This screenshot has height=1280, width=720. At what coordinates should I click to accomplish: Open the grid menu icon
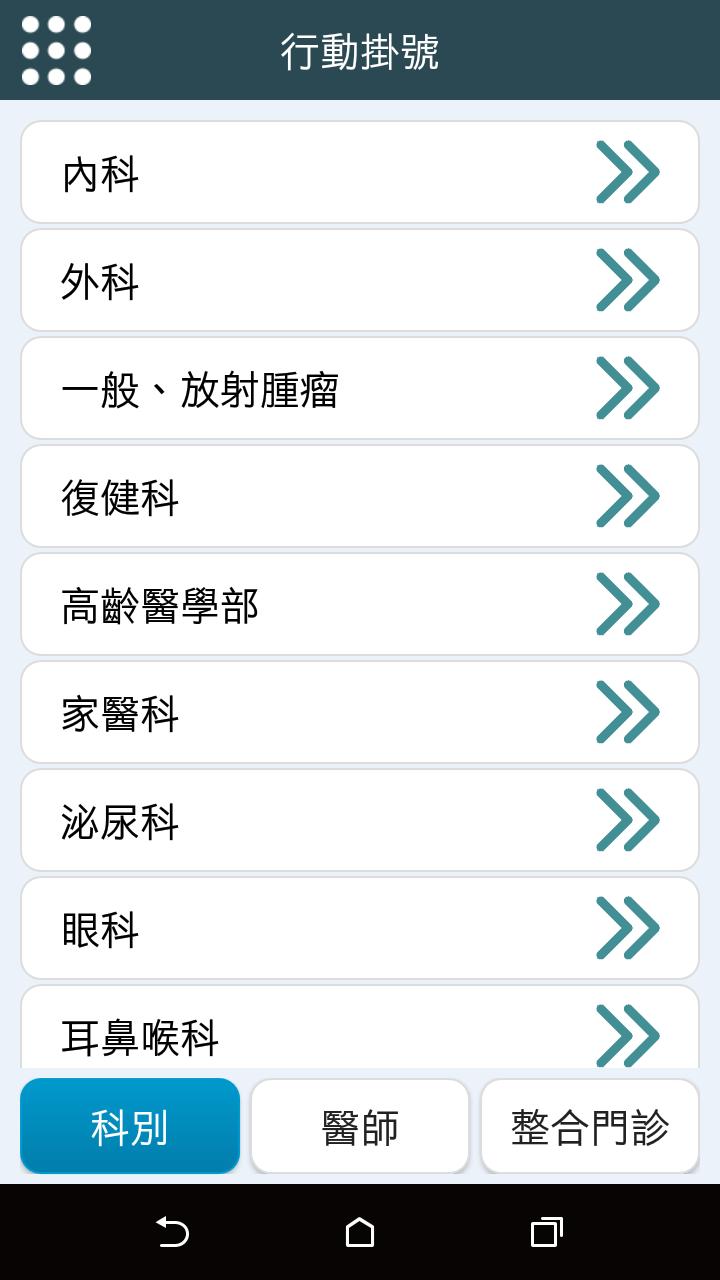(56, 50)
